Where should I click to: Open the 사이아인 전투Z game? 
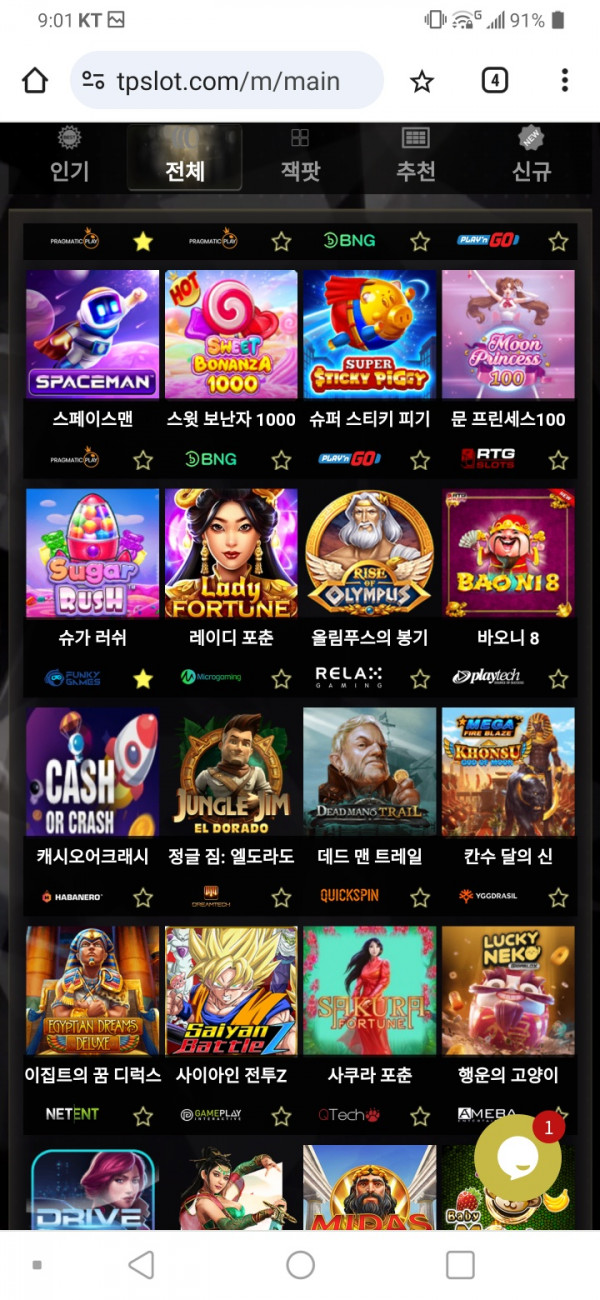click(x=231, y=990)
